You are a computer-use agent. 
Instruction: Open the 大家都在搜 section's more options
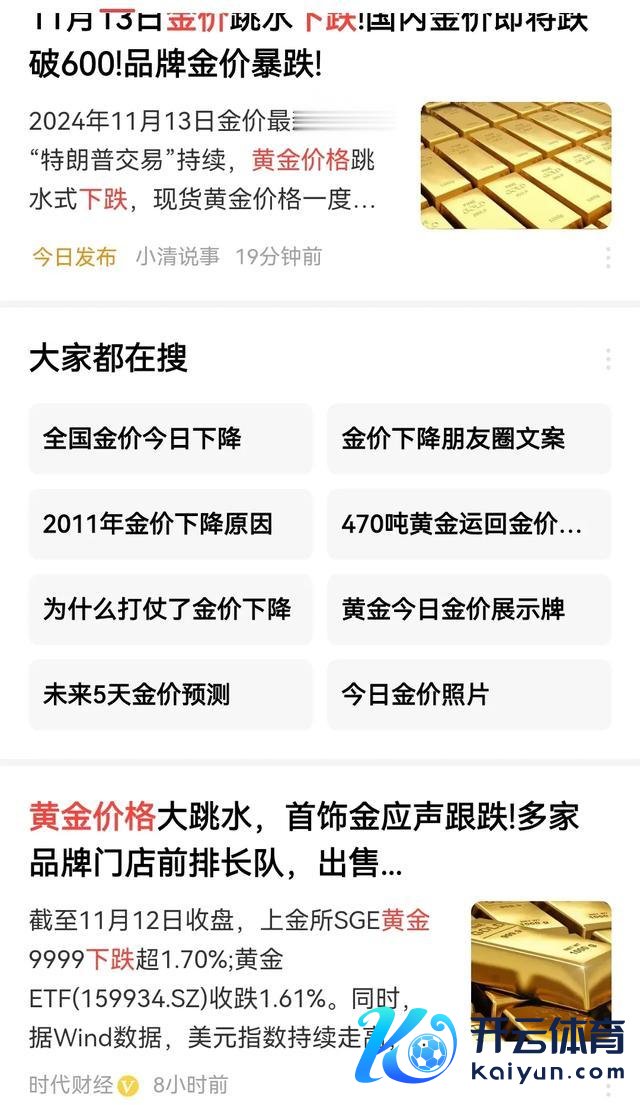click(x=608, y=359)
